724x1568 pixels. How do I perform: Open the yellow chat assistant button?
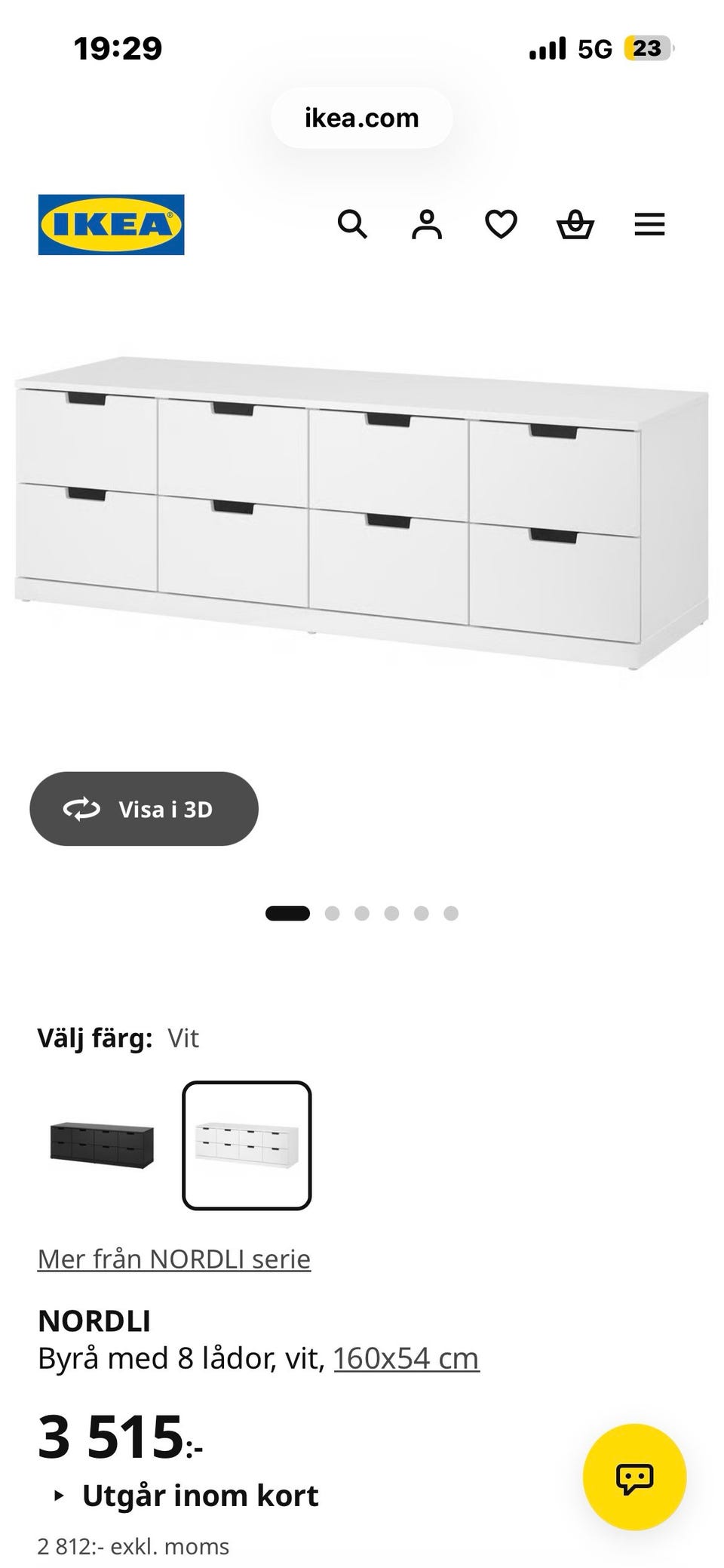(x=635, y=1477)
